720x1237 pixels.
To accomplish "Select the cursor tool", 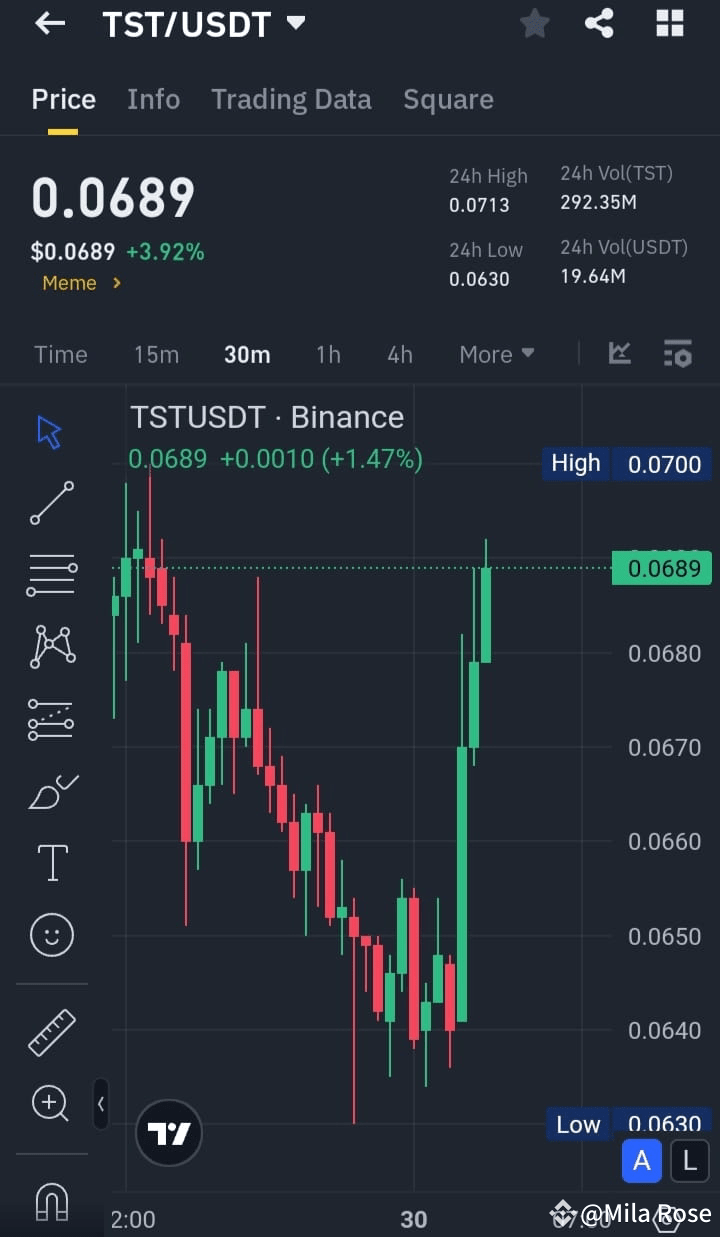I will (x=50, y=430).
